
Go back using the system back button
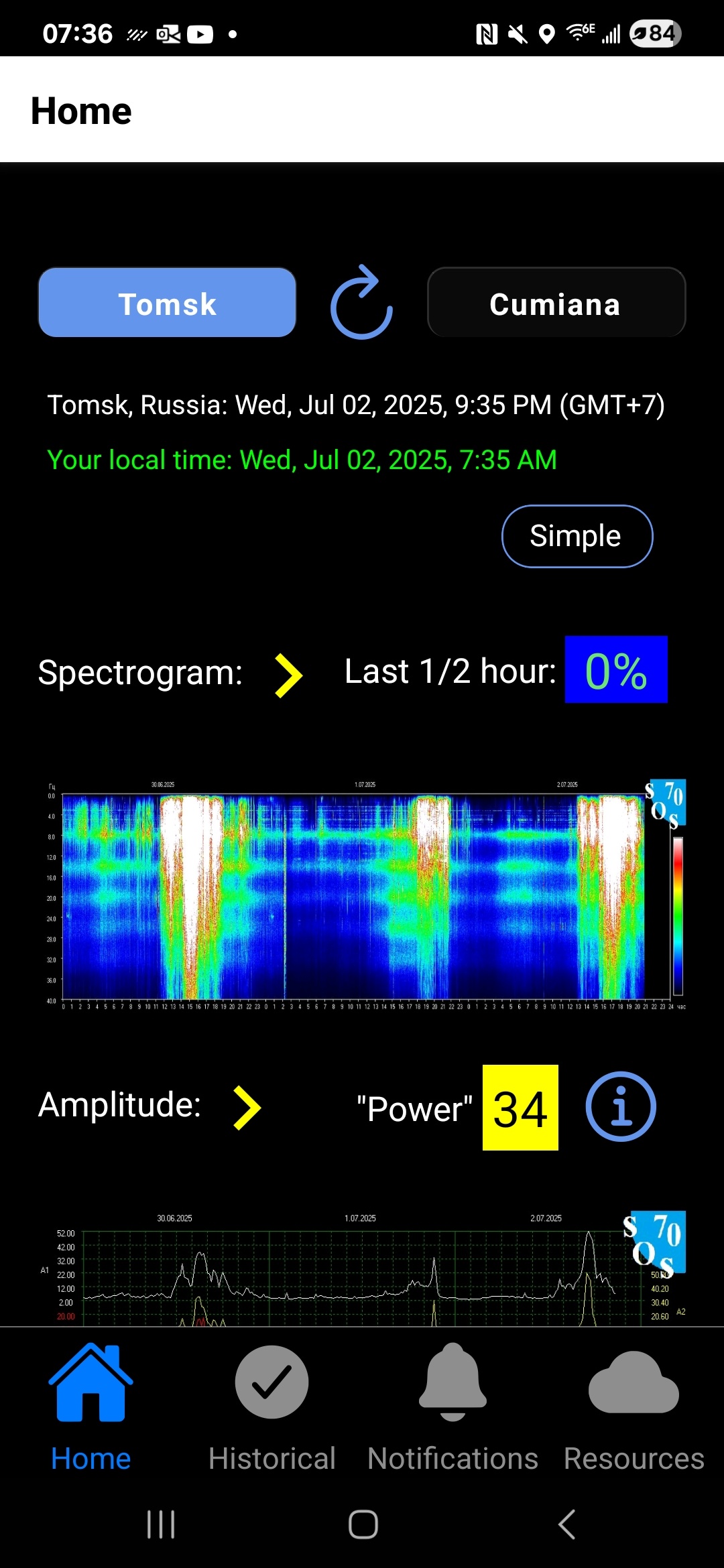coord(566,1524)
